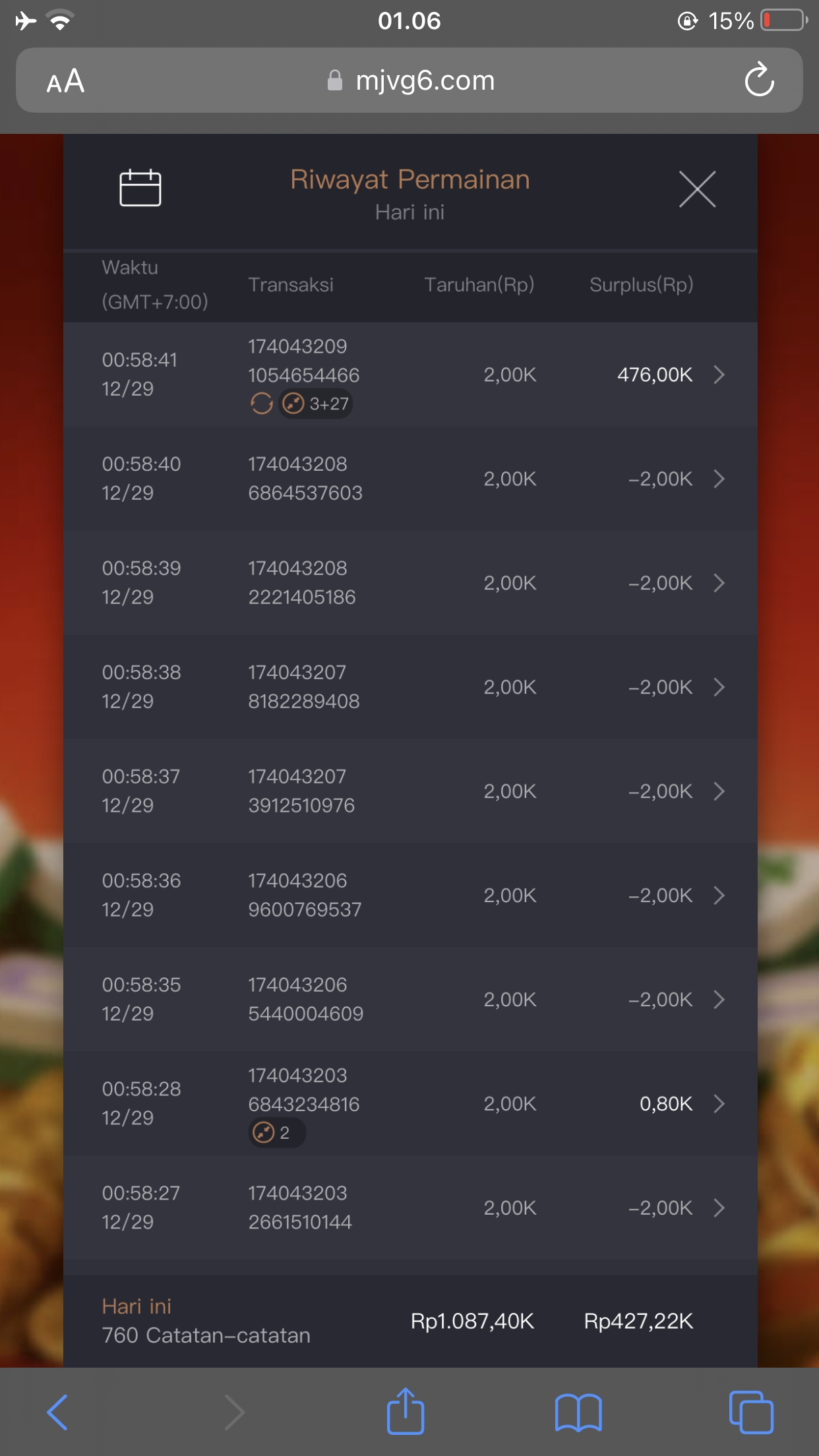View details of 00:58:27 transaction
This screenshot has height=1456, width=819.
tap(719, 1208)
